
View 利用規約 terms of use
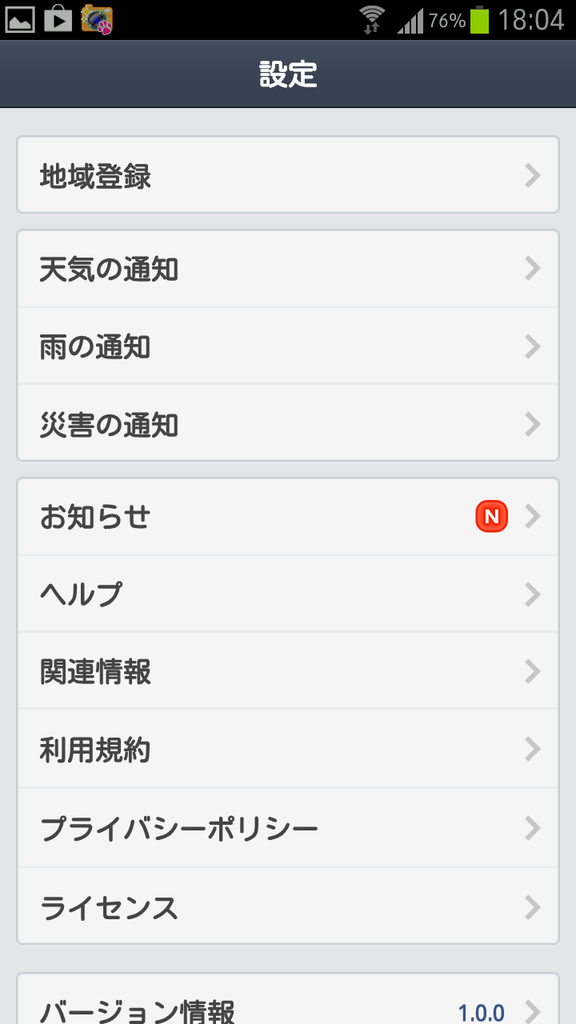tap(288, 748)
